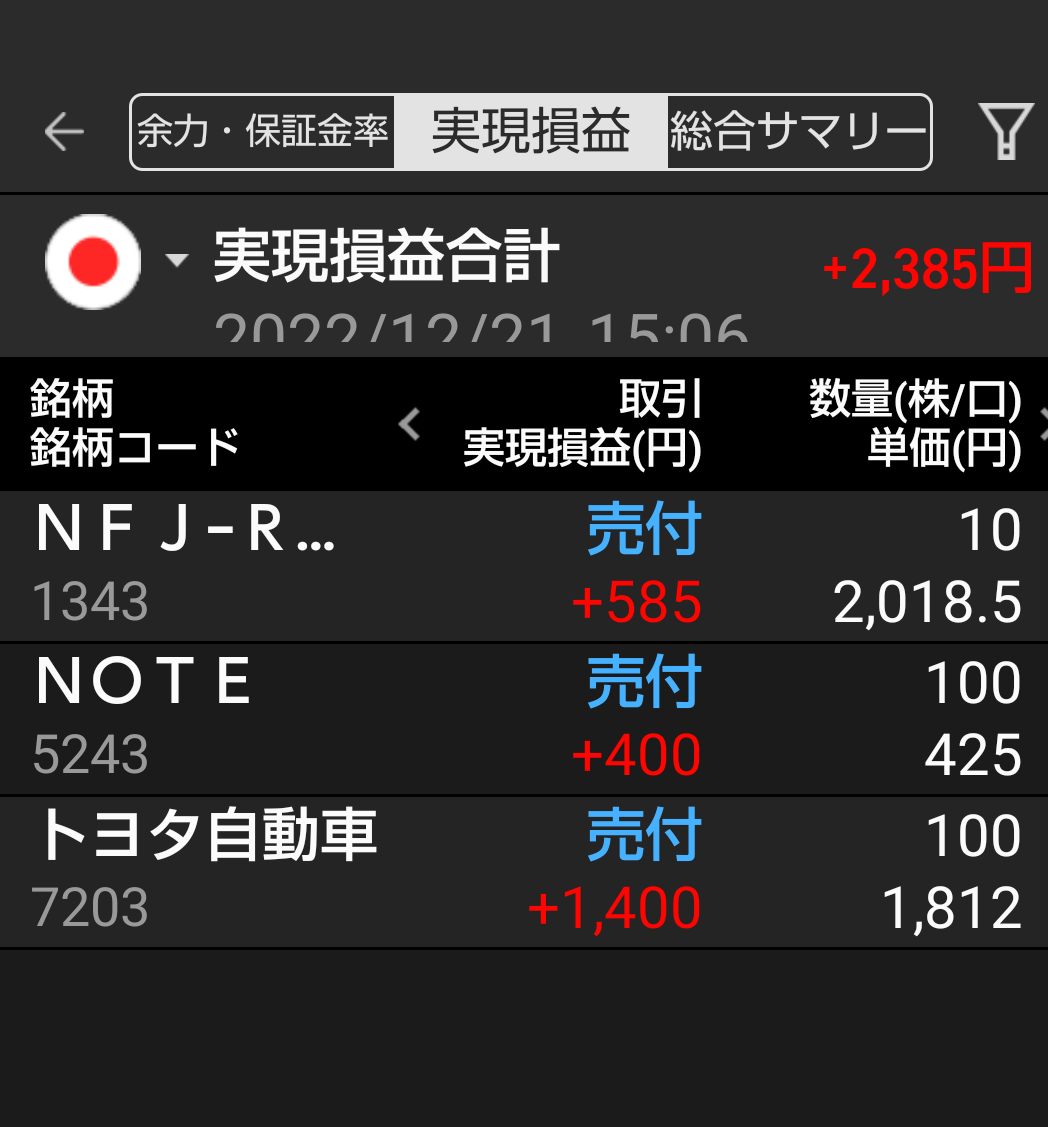
Task: Tap the left column chevron in header
Action: (x=409, y=424)
